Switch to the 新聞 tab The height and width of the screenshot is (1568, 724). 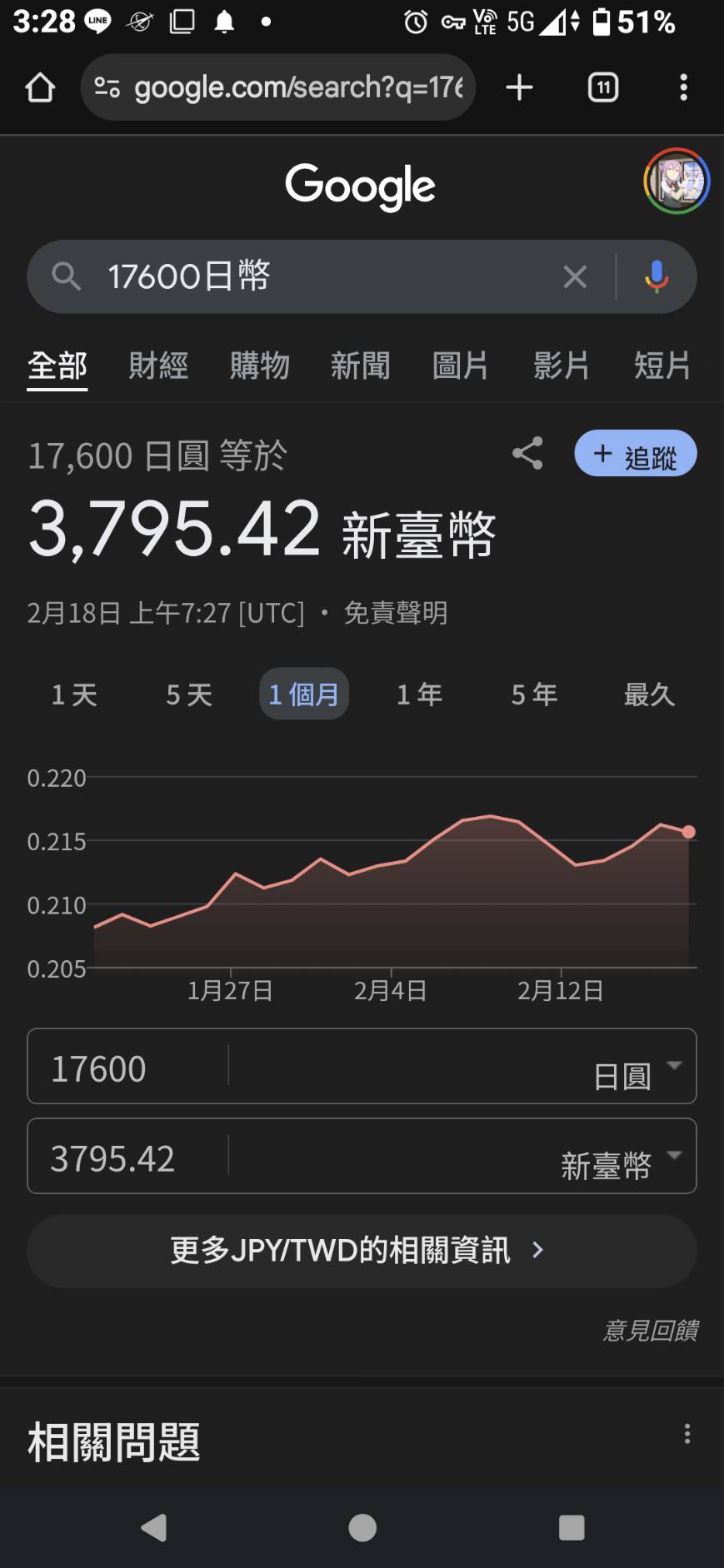coord(360,366)
